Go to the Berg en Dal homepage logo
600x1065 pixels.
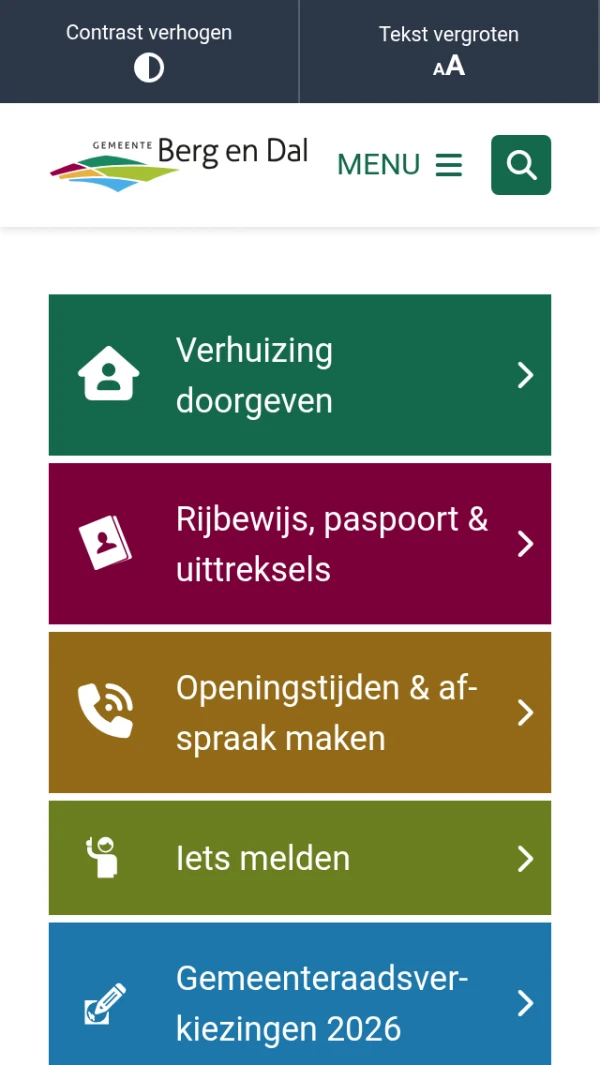(180, 164)
